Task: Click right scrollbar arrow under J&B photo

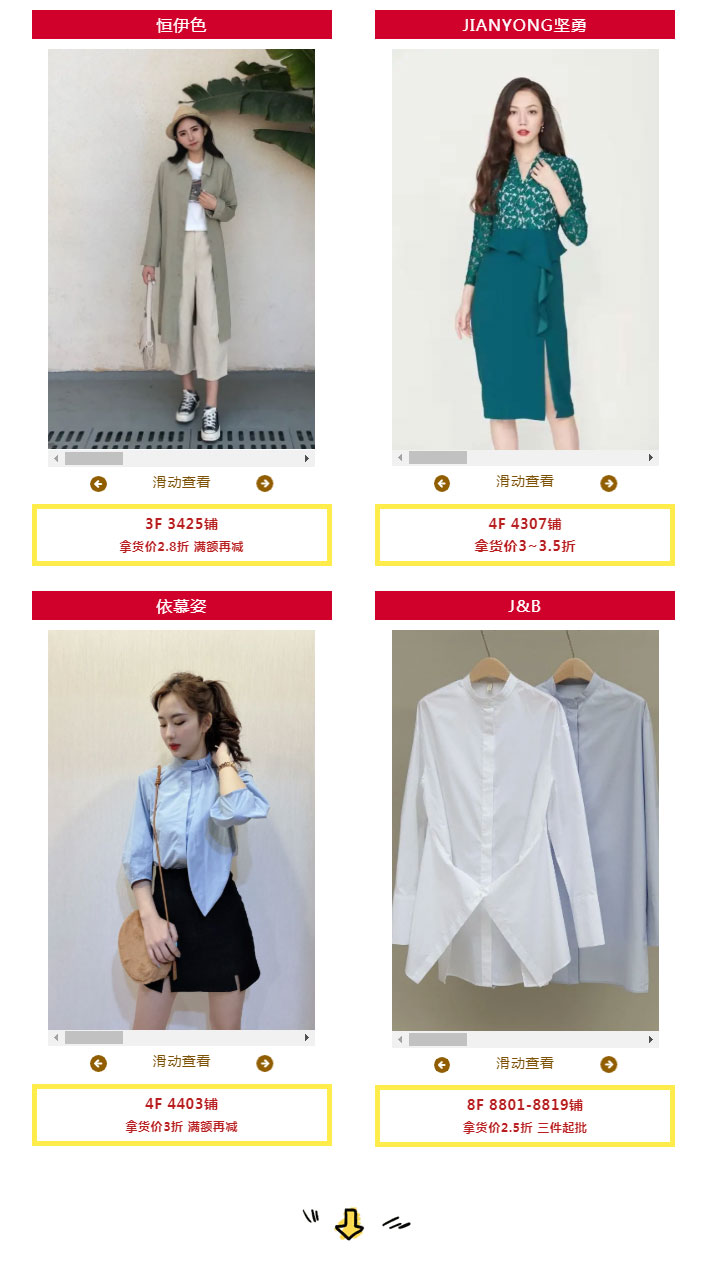Action: click(651, 1040)
